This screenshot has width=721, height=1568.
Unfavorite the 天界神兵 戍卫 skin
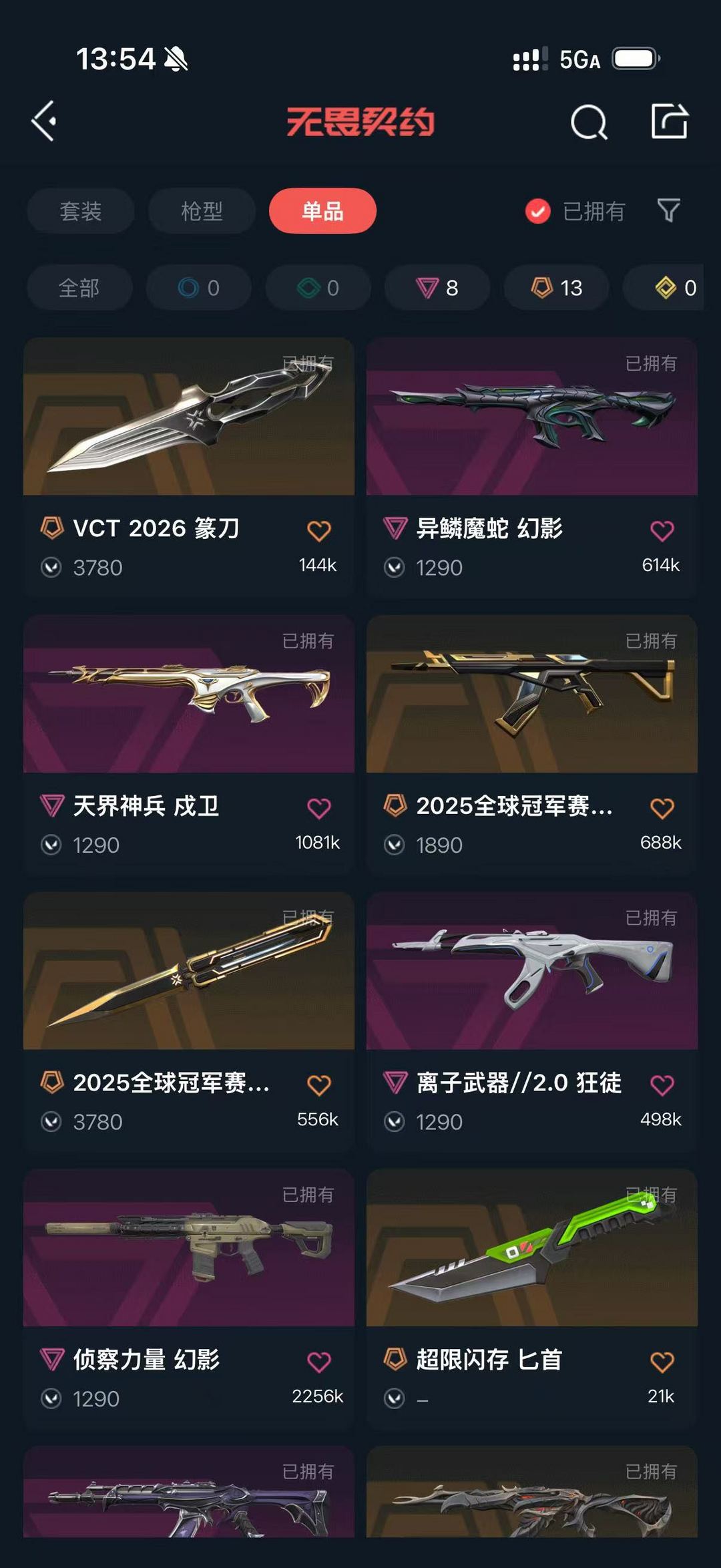(x=318, y=808)
